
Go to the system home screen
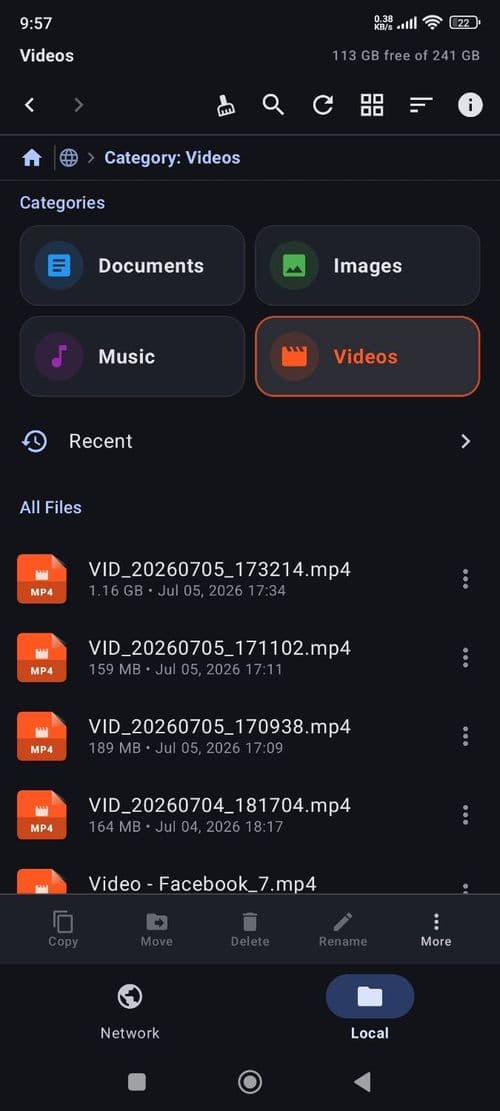(250, 1081)
